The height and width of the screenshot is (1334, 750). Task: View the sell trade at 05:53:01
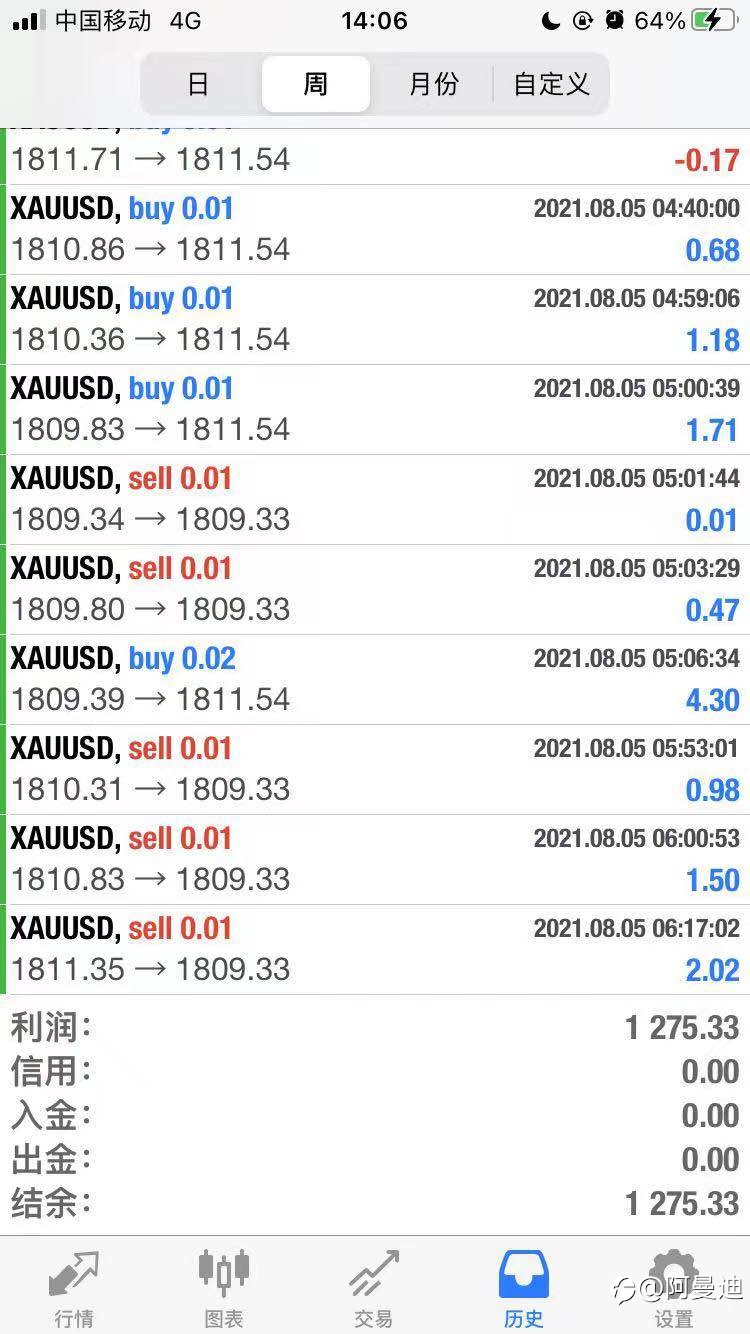[375, 770]
